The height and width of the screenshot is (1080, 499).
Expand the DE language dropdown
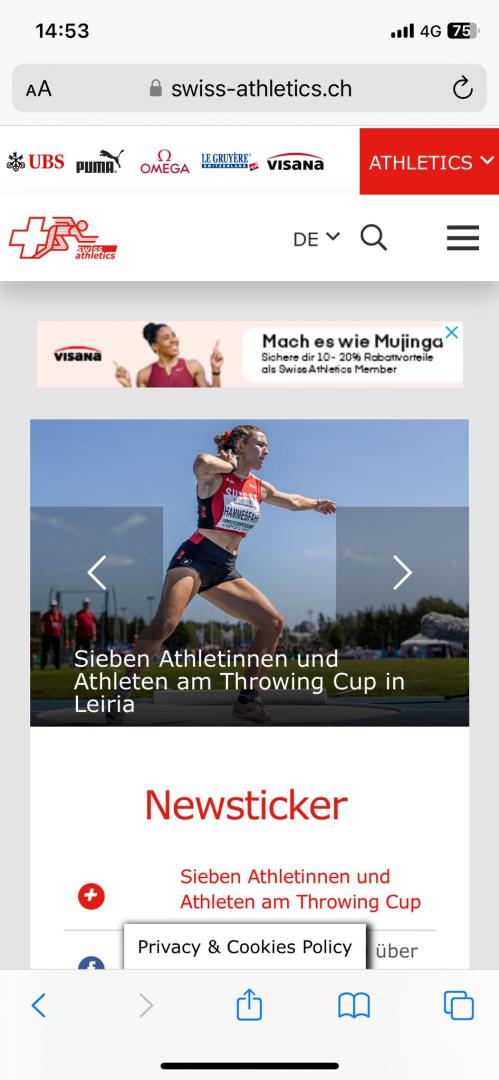316,238
